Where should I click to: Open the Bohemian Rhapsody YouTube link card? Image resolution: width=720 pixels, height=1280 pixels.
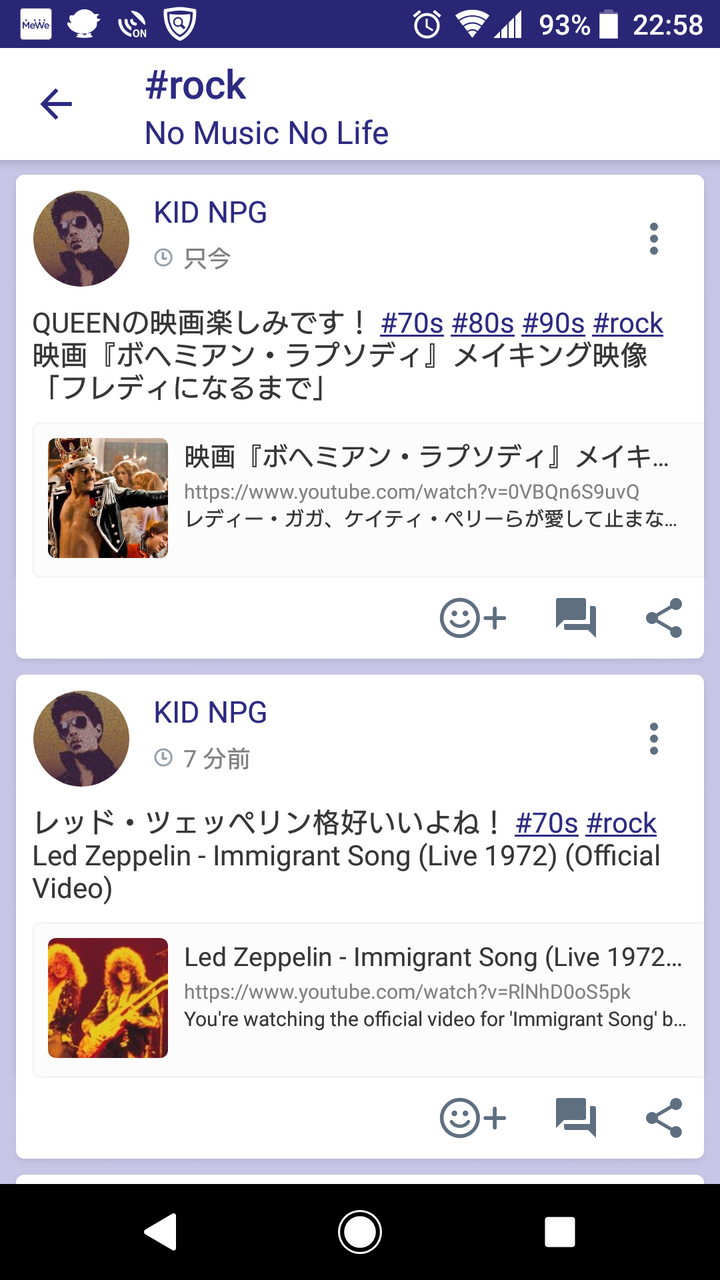coord(370,500)
